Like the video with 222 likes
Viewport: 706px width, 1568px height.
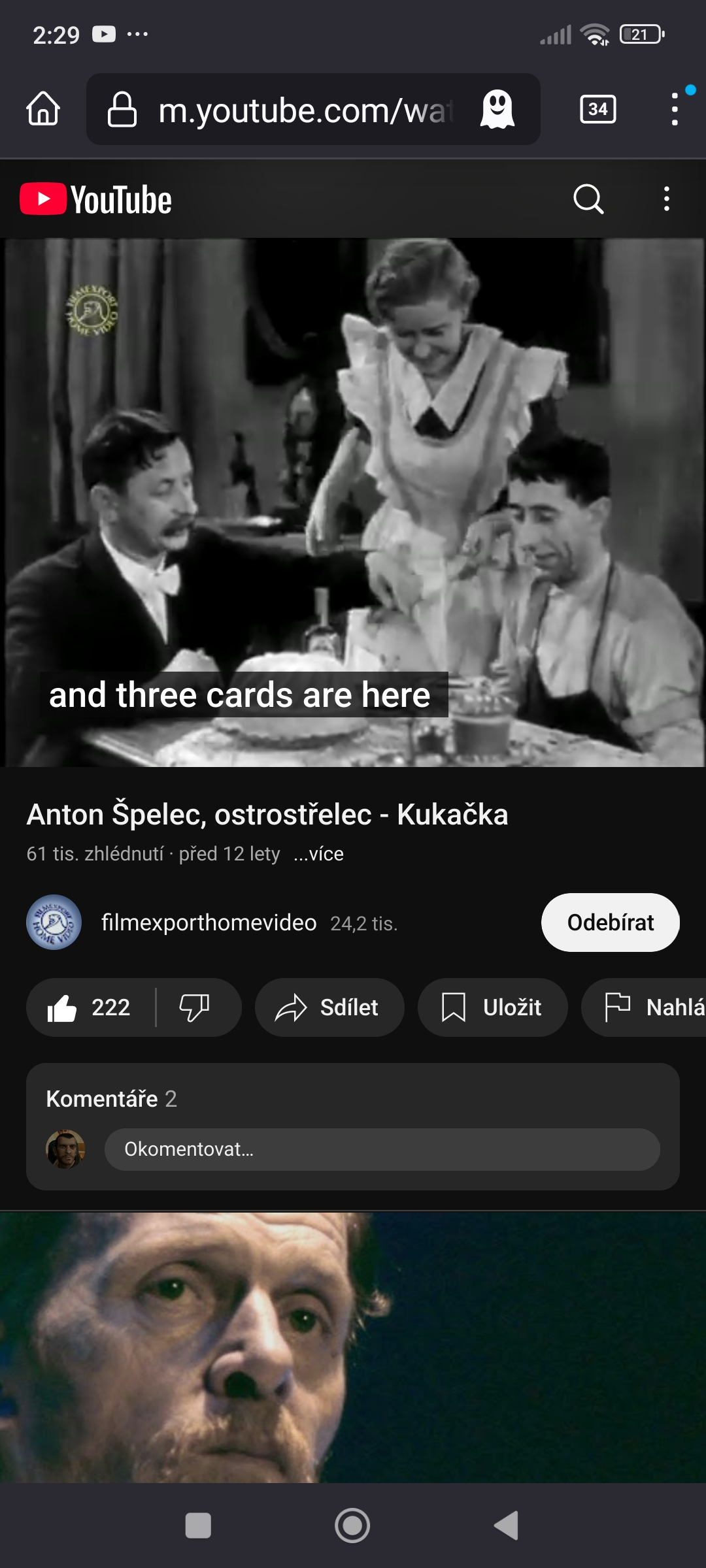90,1007
